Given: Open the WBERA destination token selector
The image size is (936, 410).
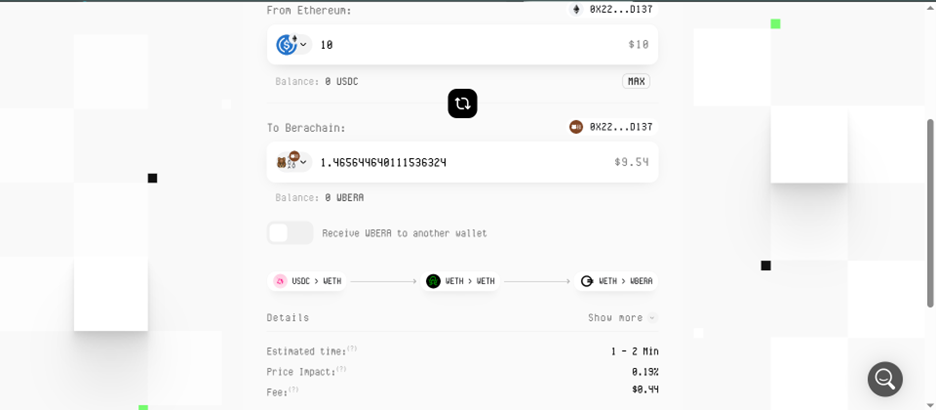Looking at the screenshot, I should [293, 161].
